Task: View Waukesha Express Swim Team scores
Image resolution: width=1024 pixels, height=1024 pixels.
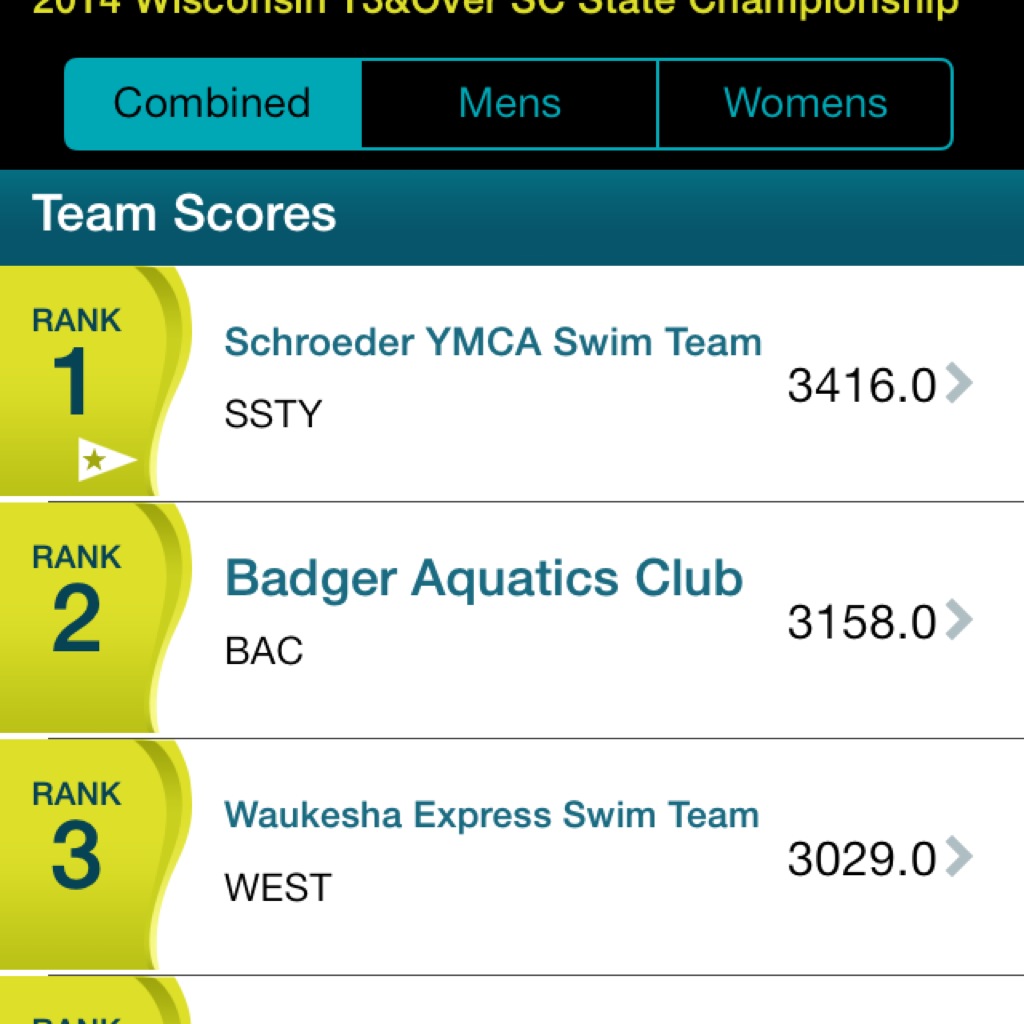Action: click(x=600, y=857)
